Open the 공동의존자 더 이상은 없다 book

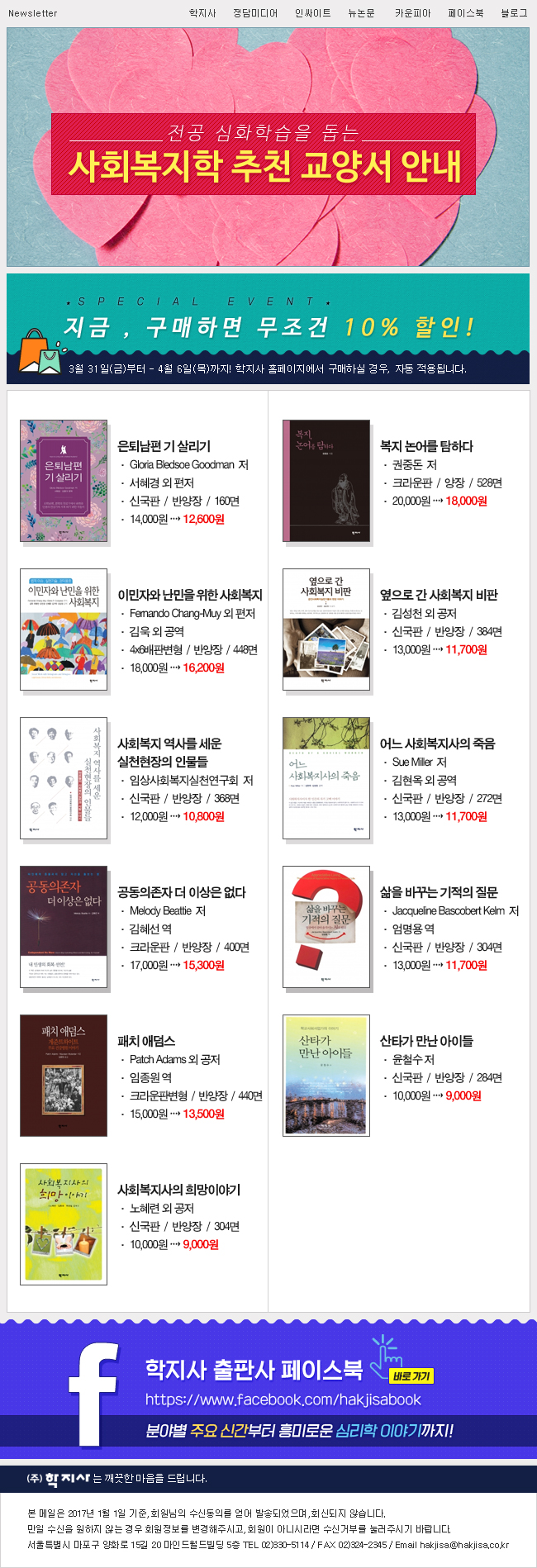[64, 927]
